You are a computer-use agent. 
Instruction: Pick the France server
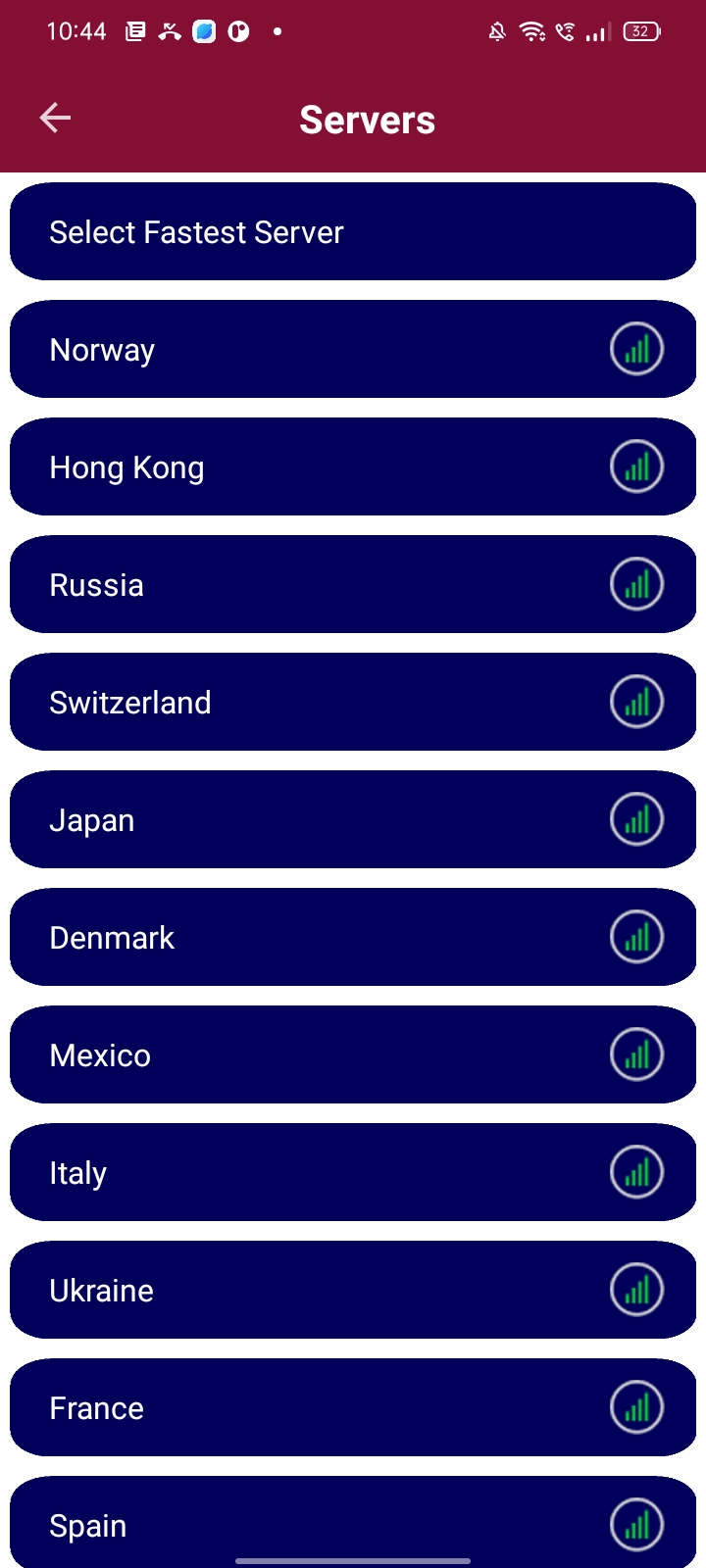tap(353, 1408)
